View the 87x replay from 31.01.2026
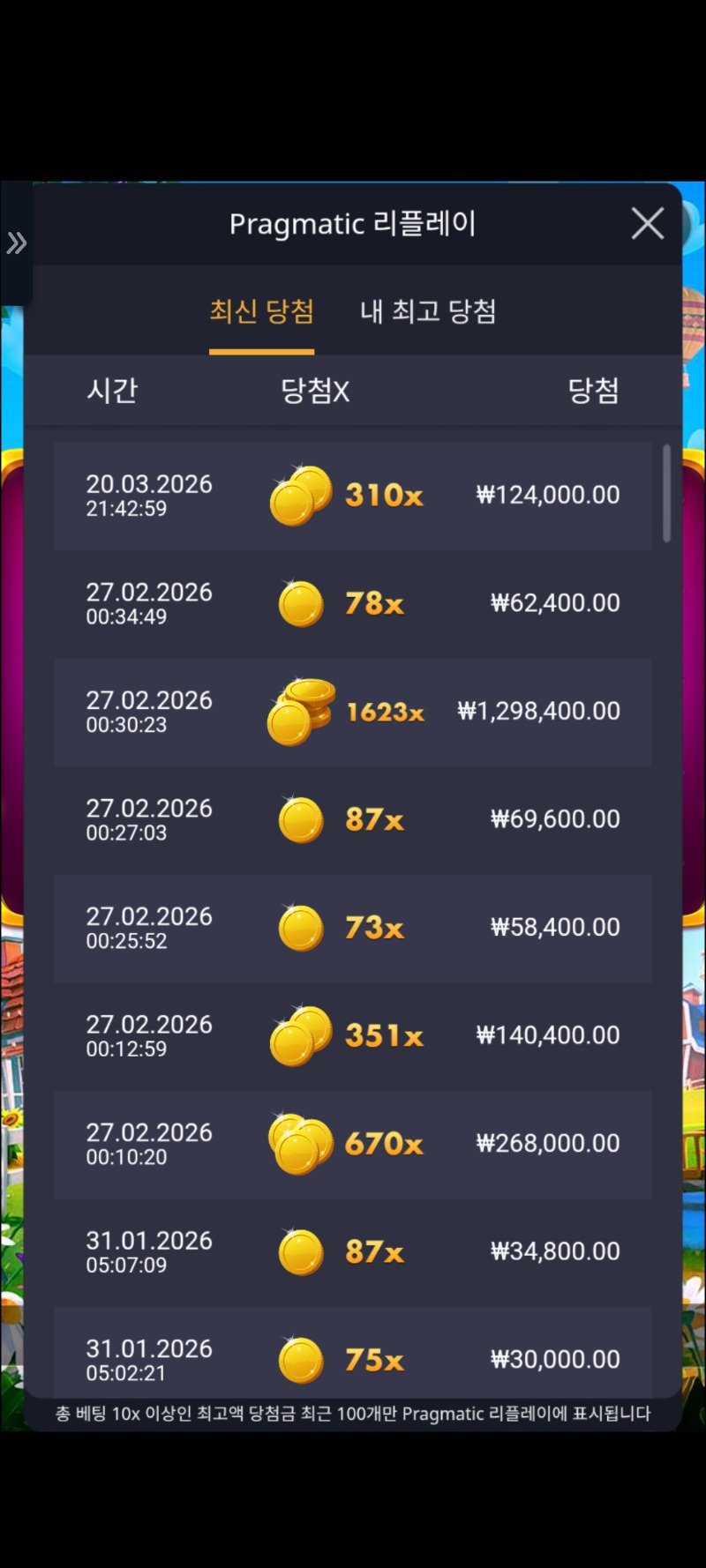Viewport: 706px width, 1568px height. (353, 1252)
